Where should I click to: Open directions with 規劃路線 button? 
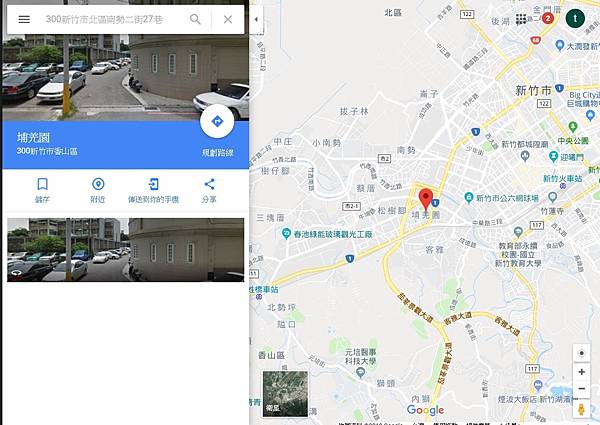point(217,122)
